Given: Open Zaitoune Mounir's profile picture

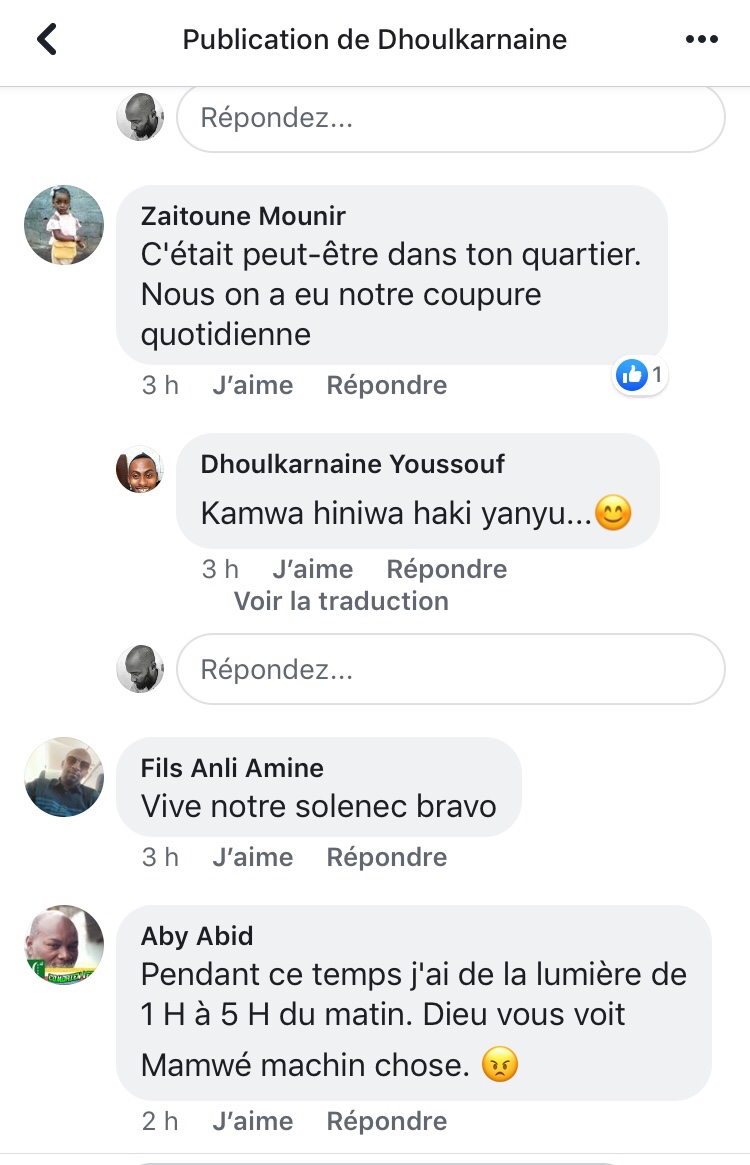Looking at the screenshot, I should click(x=64, y=225).
